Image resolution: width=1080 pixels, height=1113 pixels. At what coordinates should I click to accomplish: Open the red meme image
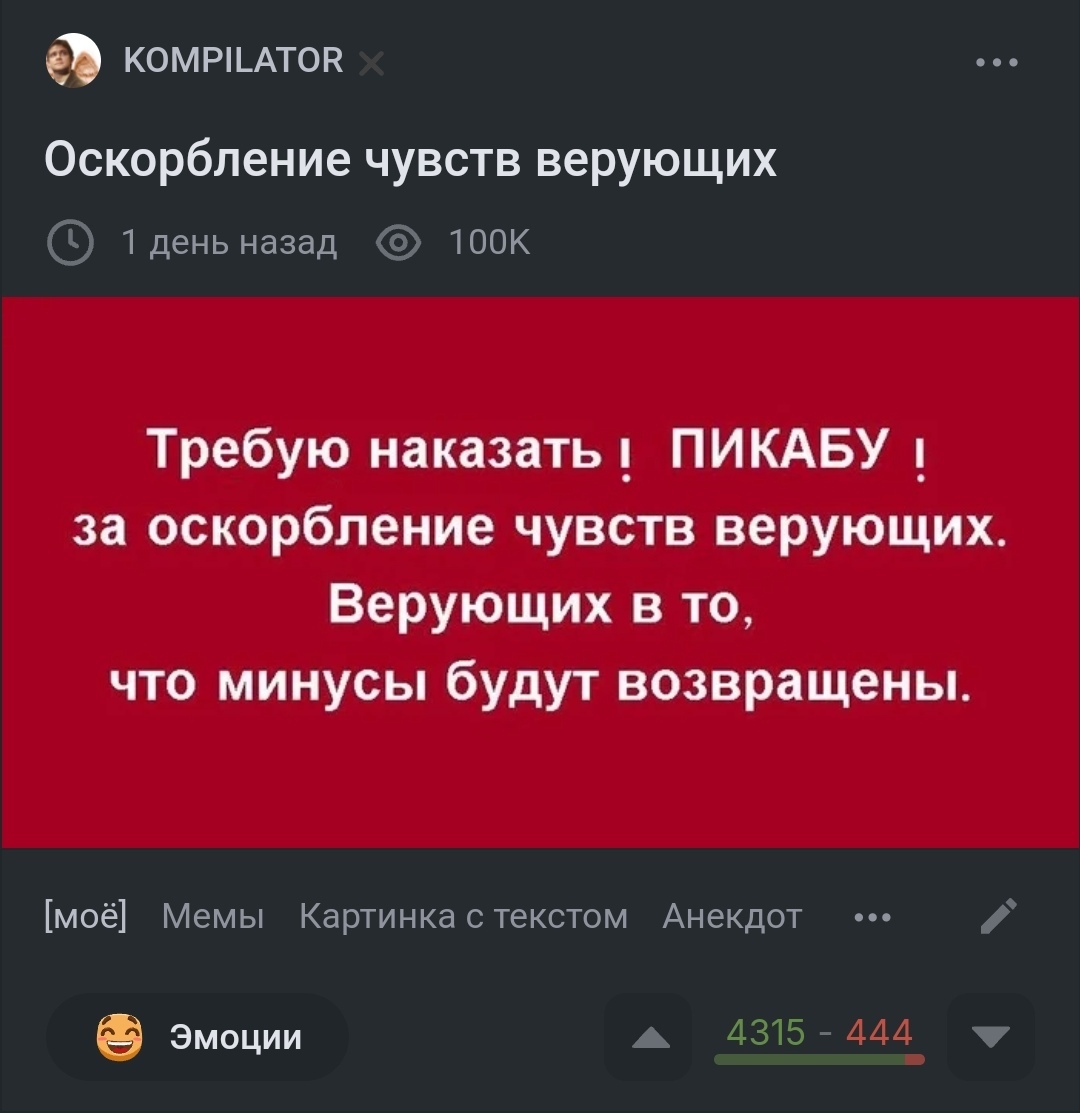tap(540, 572)
